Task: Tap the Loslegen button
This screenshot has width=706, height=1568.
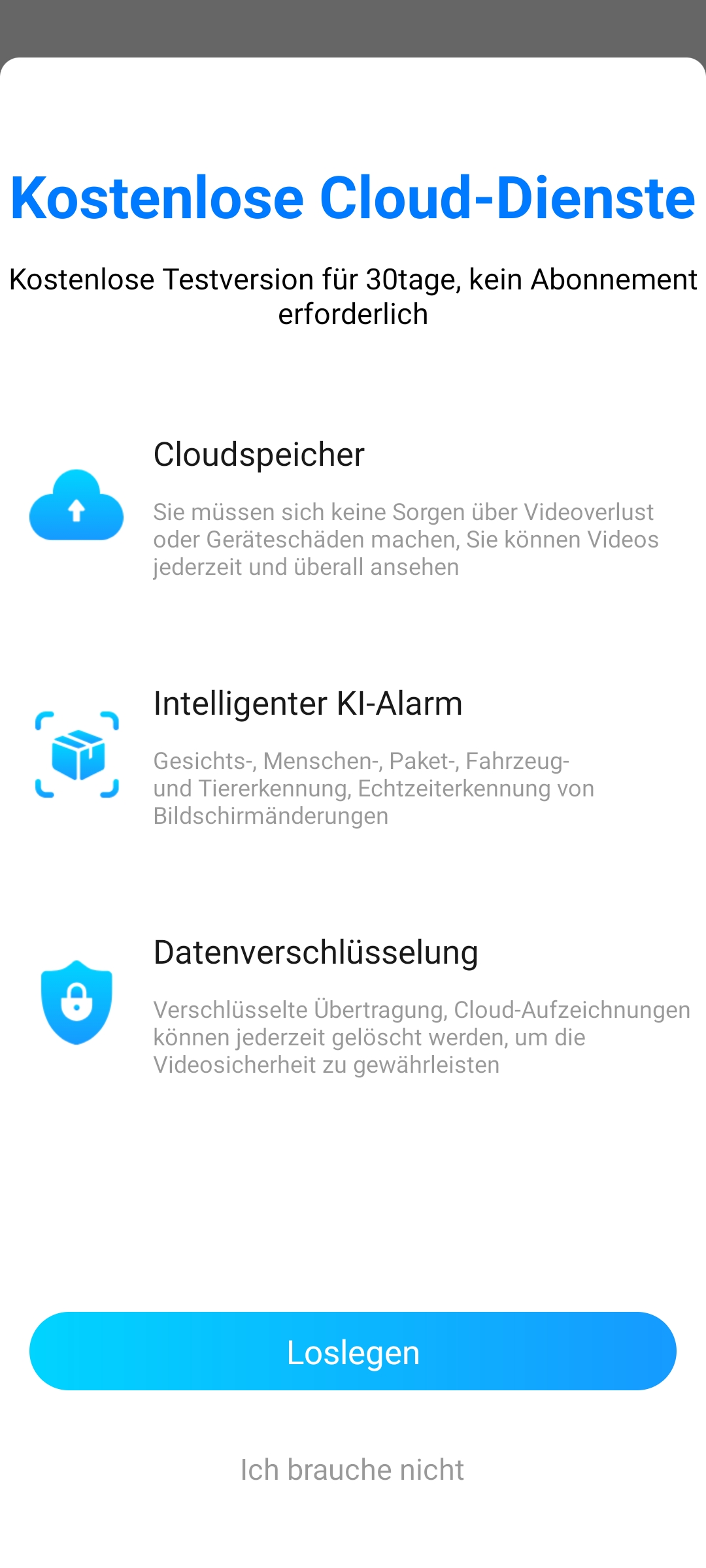Action: (353, 1351)
